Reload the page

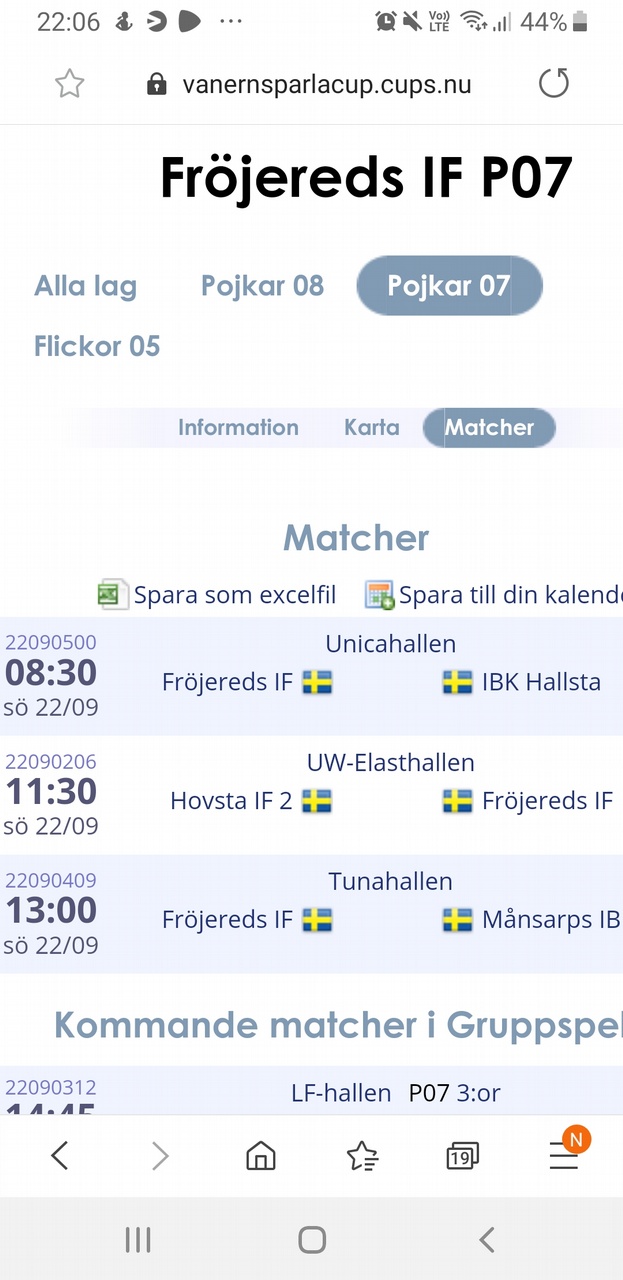[553, 84]
